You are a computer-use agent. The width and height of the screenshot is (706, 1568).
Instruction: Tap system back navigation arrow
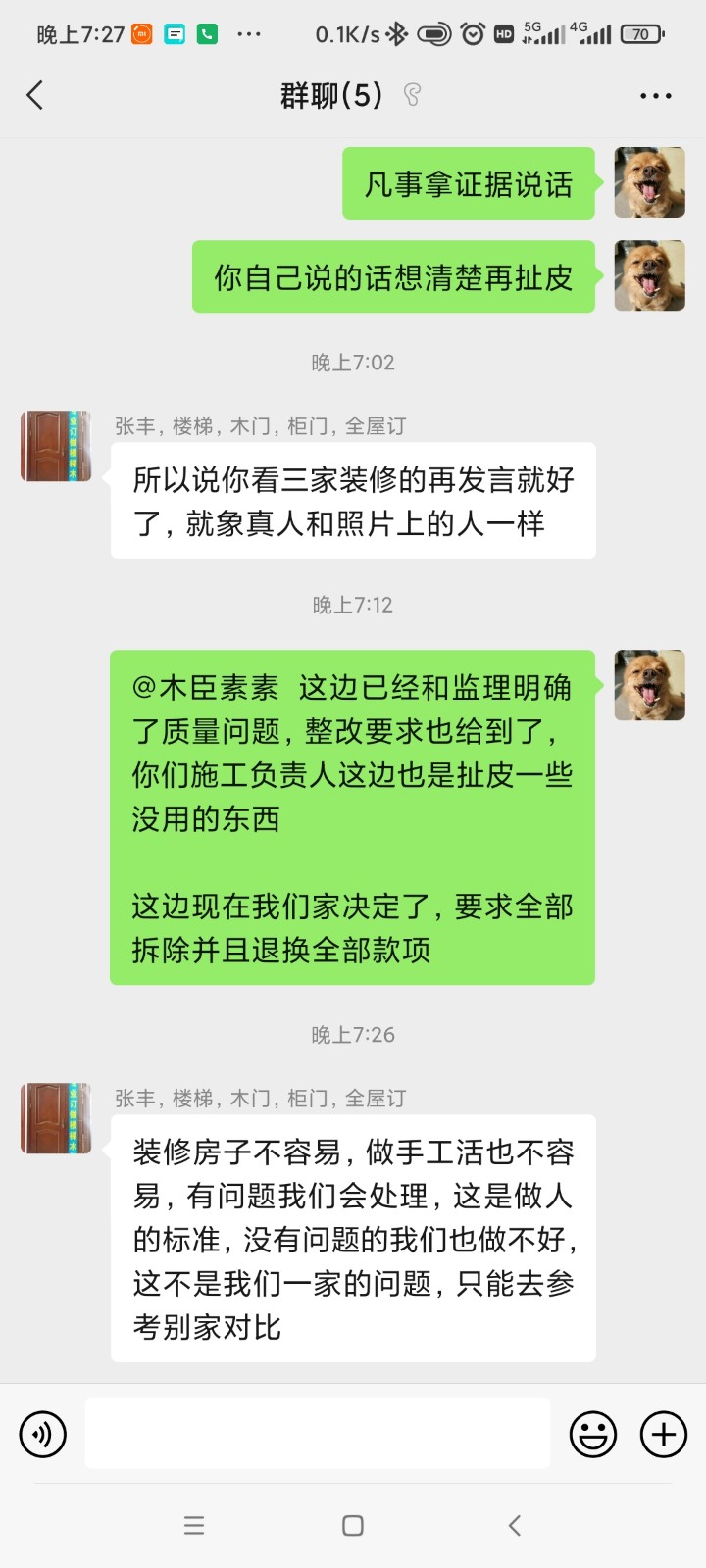[514, 1525]
